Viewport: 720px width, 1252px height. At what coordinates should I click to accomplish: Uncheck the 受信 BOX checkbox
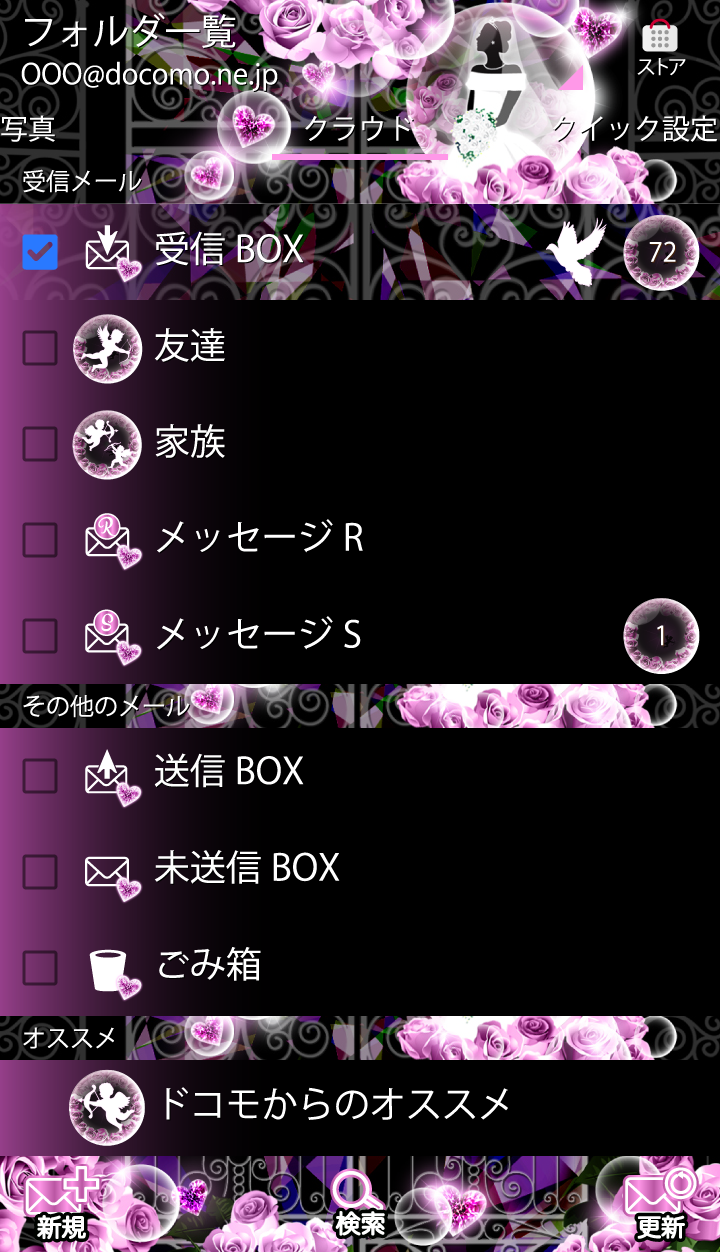[x=40, y=252]
